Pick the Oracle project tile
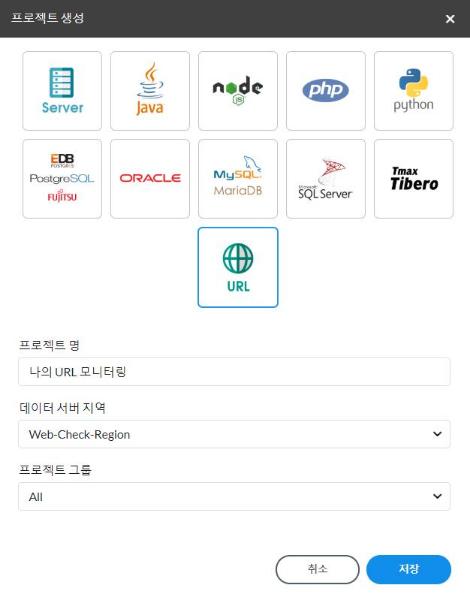470x597 pixels. 150,179
